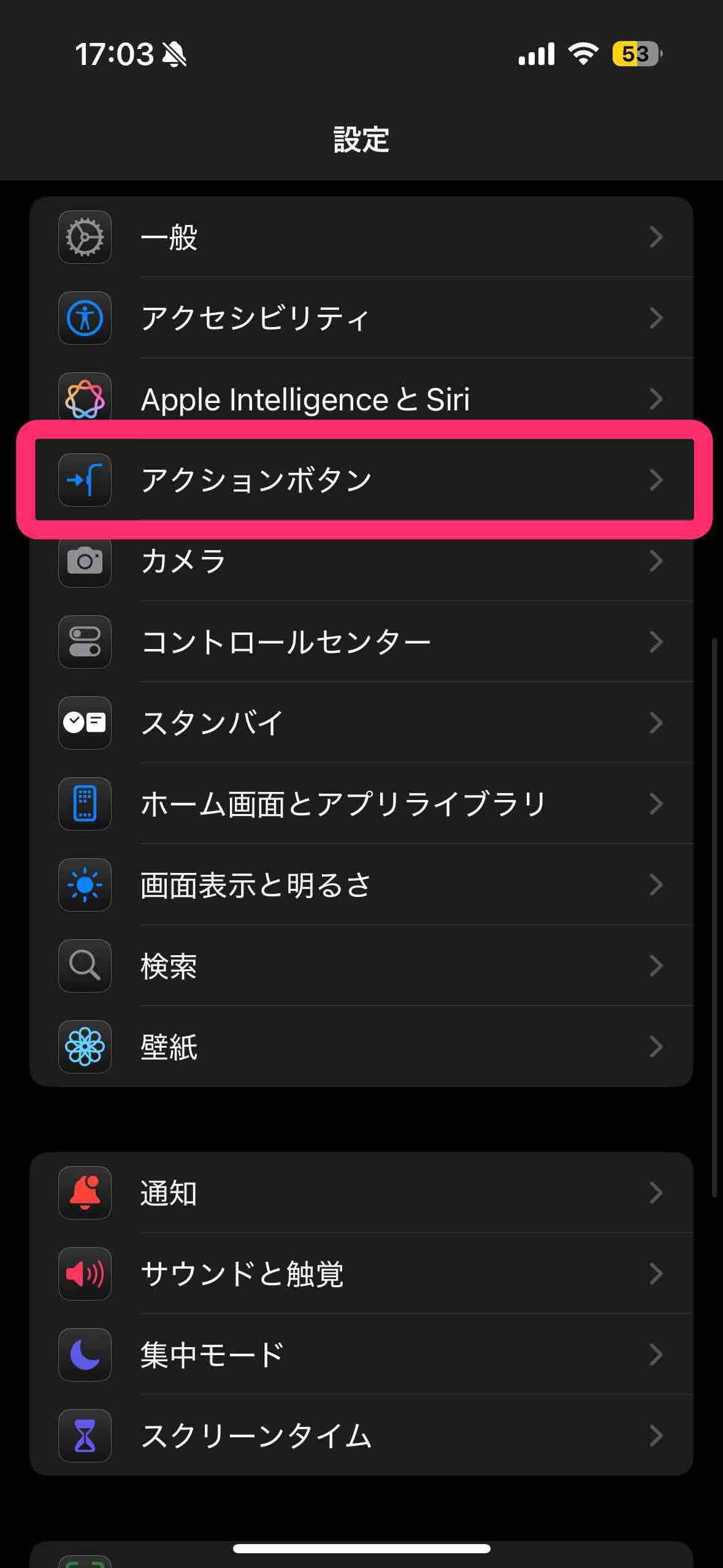
Task: Open カメラ settings
Action: point(361,561)
